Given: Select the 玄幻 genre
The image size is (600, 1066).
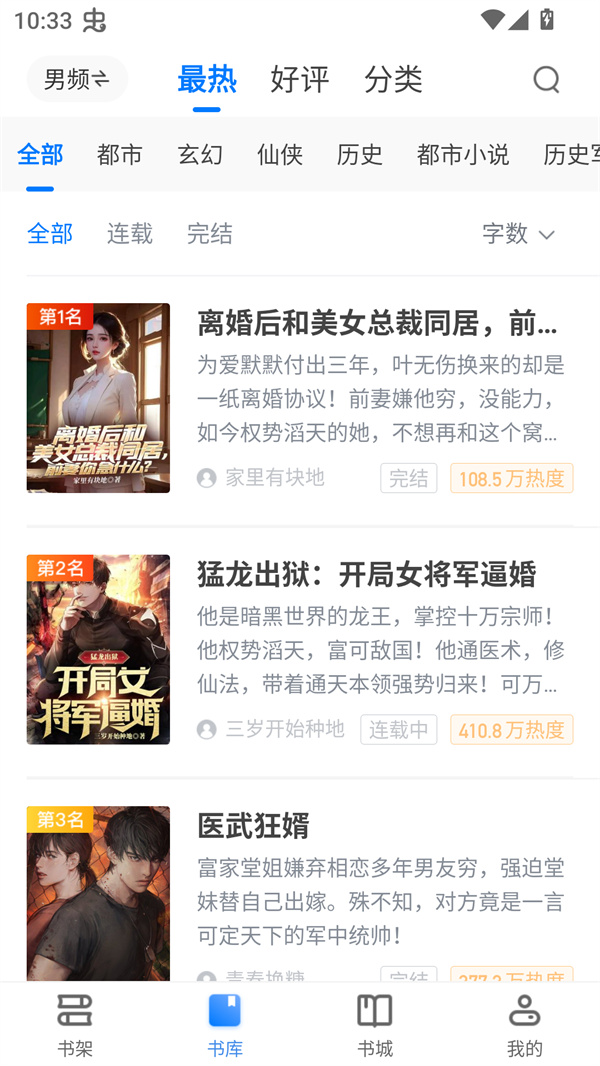Looking at the screenshot, I should click(x=200, y=154).
